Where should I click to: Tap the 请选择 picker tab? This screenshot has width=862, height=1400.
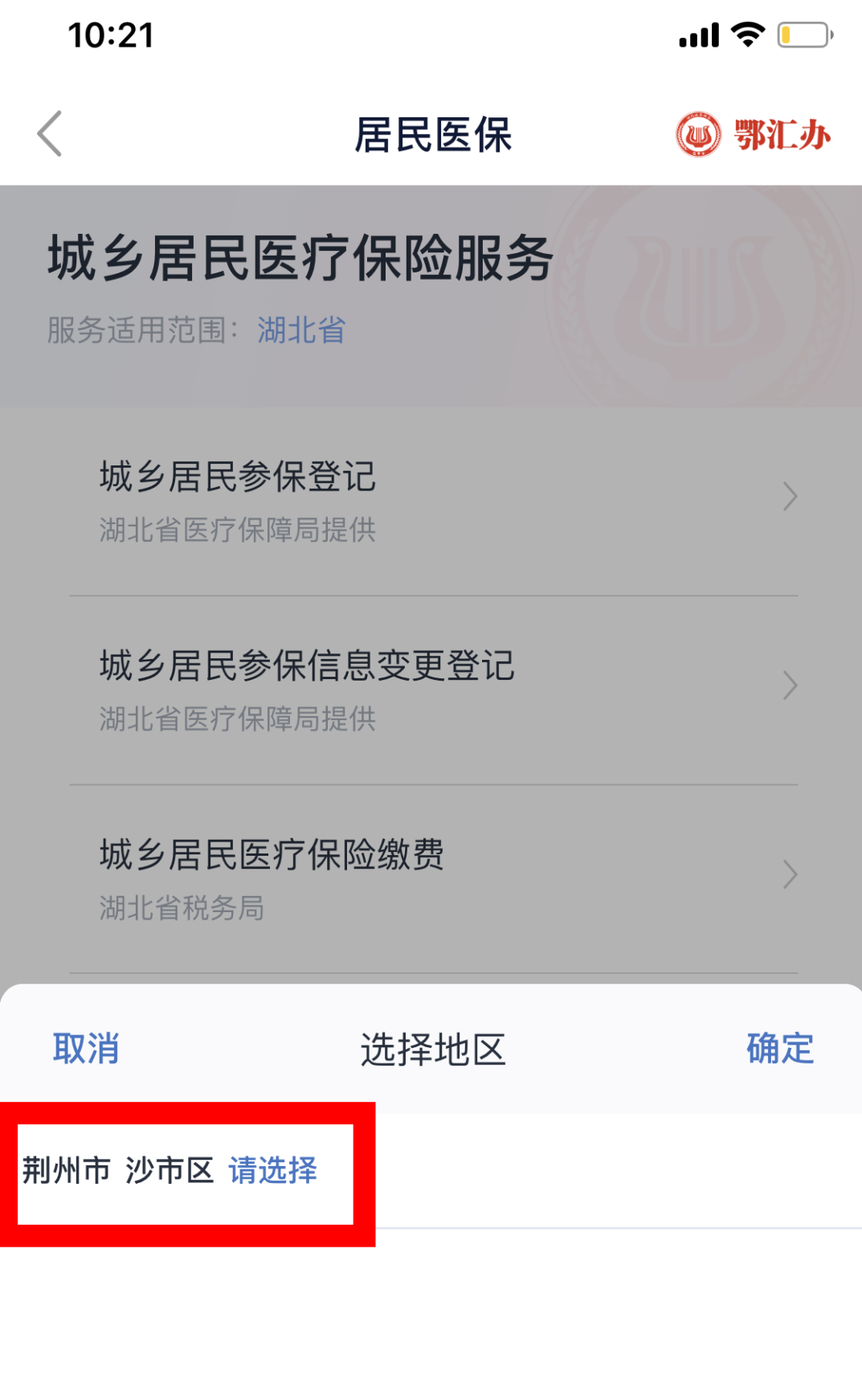[x=273, y=1170]
